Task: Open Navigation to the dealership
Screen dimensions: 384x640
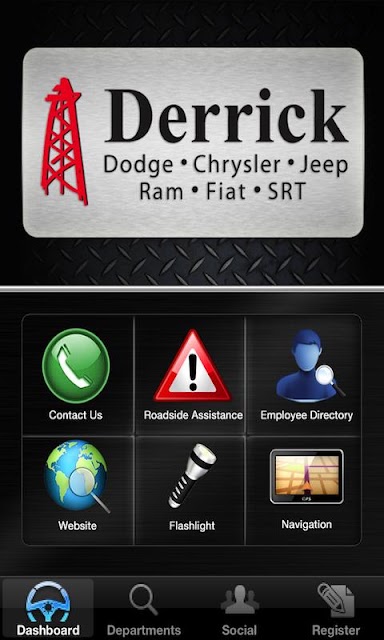Action: (x=304, y=490)
